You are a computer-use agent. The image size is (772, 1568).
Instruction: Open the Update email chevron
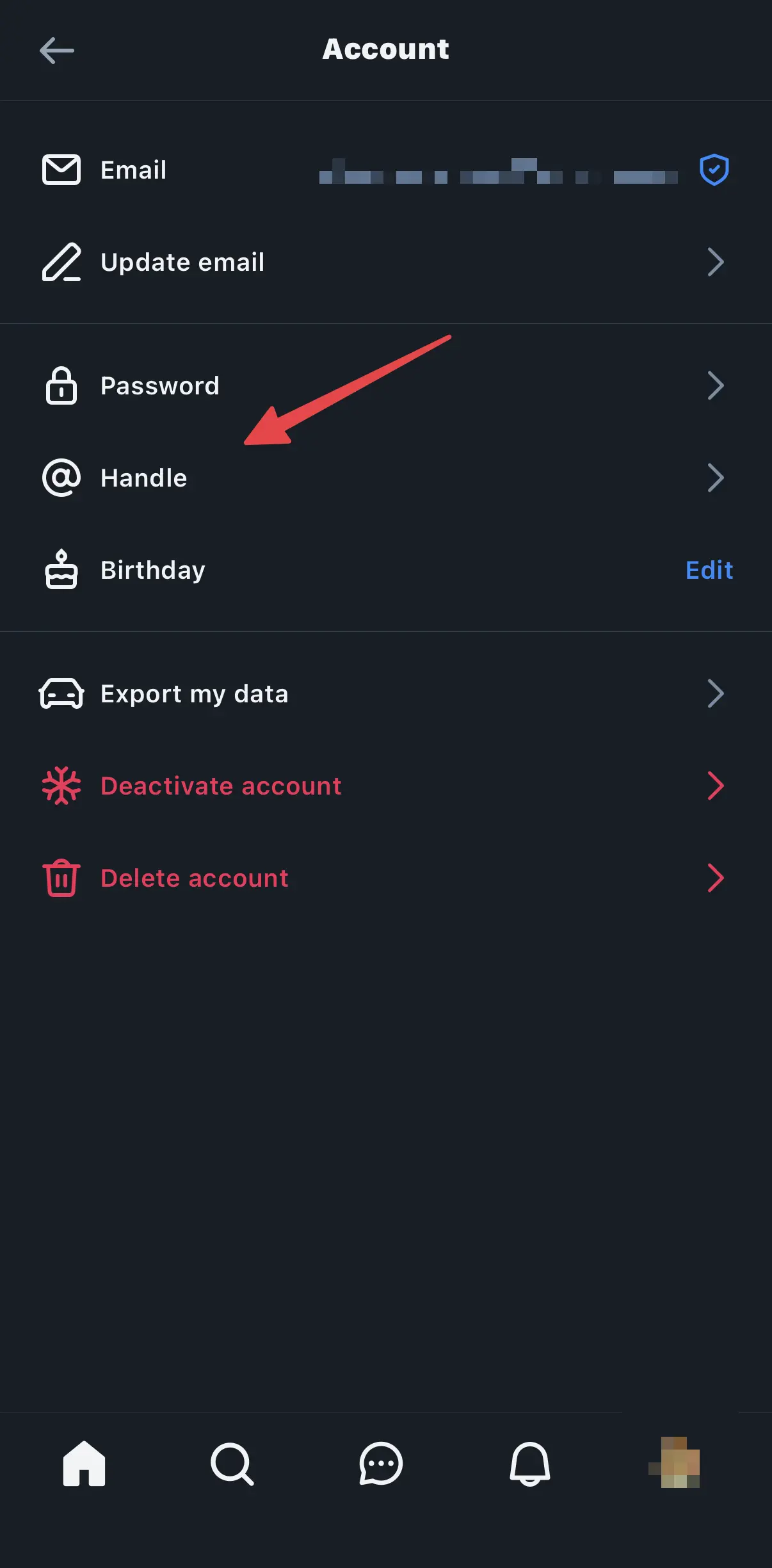click(x=716, y=262)
